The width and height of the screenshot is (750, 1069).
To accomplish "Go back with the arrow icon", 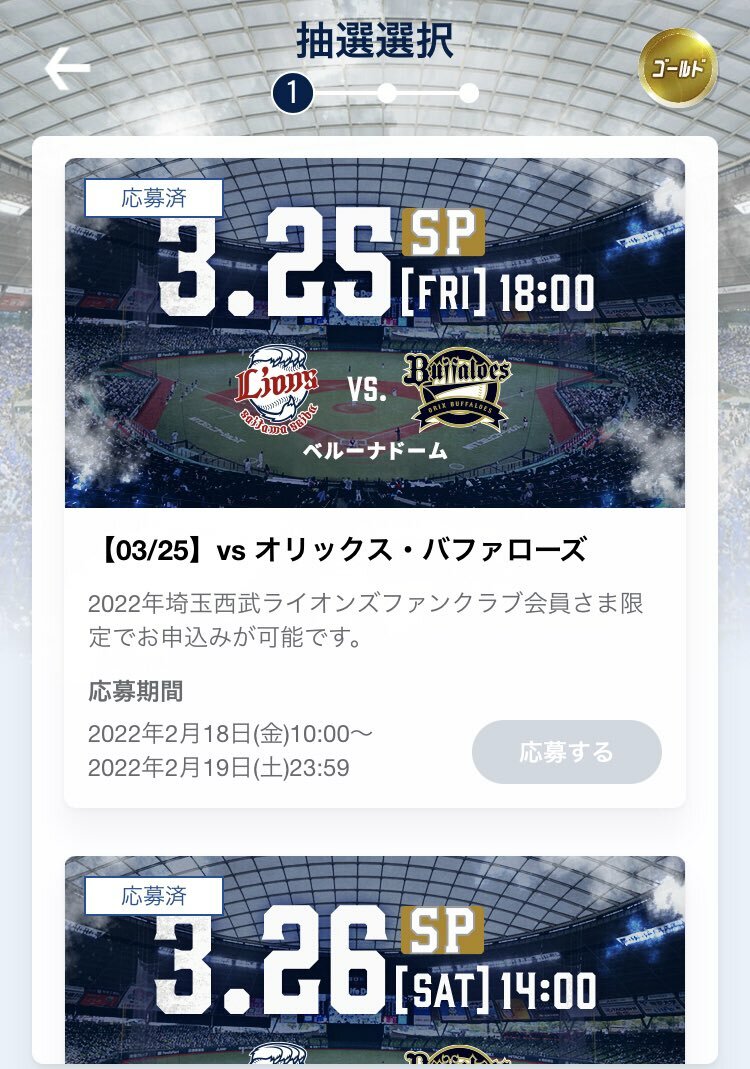I will point(67,68).
